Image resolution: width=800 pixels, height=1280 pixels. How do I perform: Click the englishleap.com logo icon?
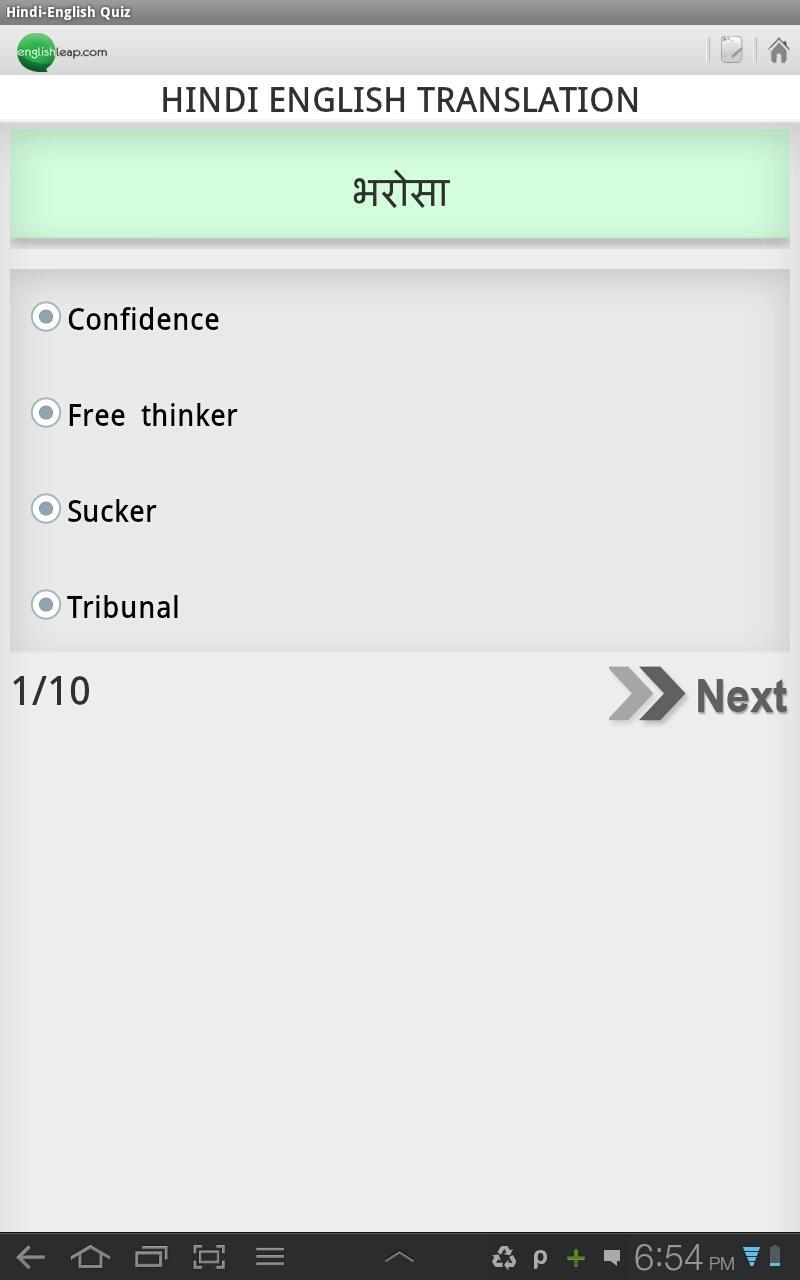[x=36, y=50]
